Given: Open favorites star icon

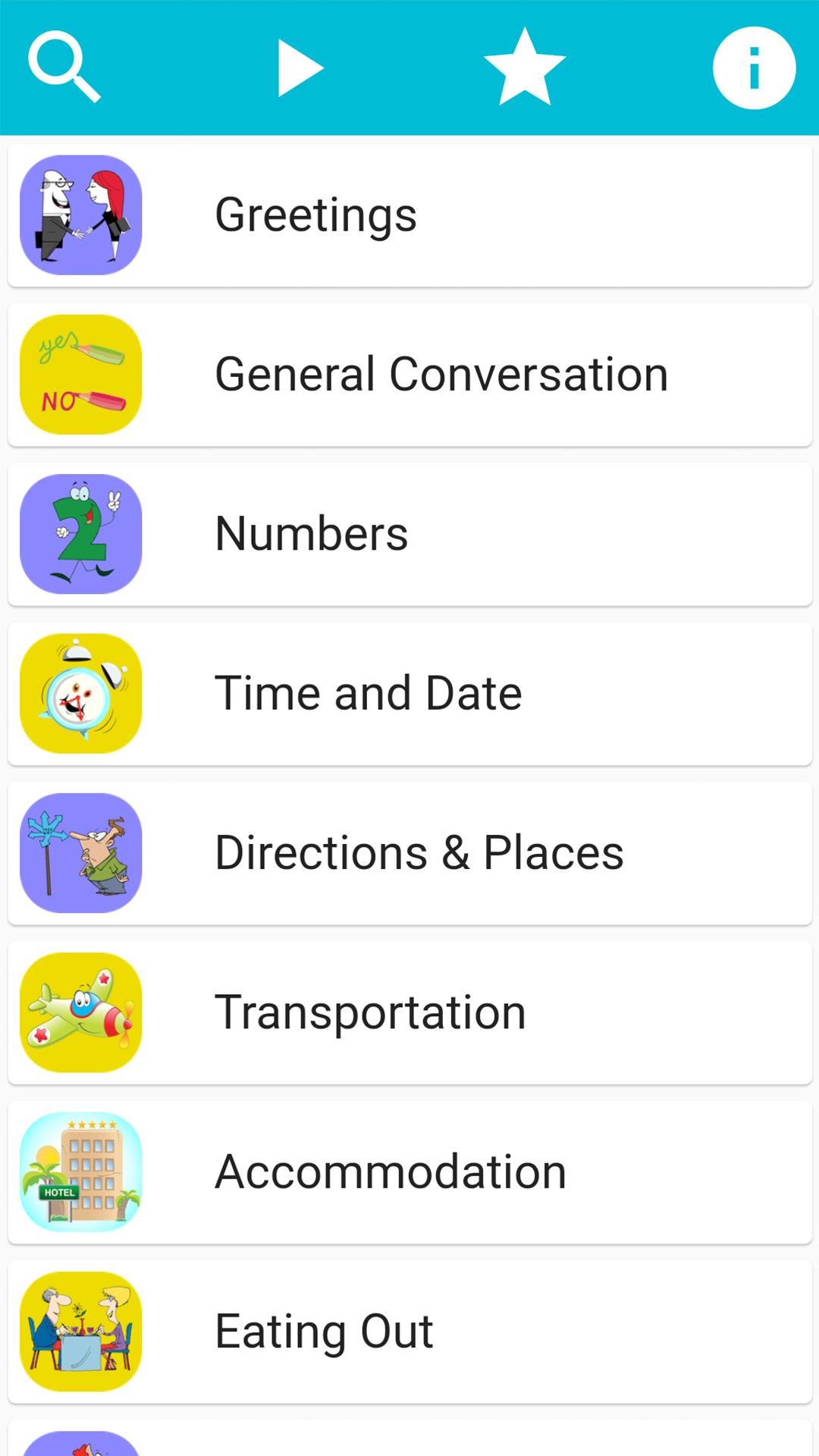Looking at the screenshot, I should (524, 67).
